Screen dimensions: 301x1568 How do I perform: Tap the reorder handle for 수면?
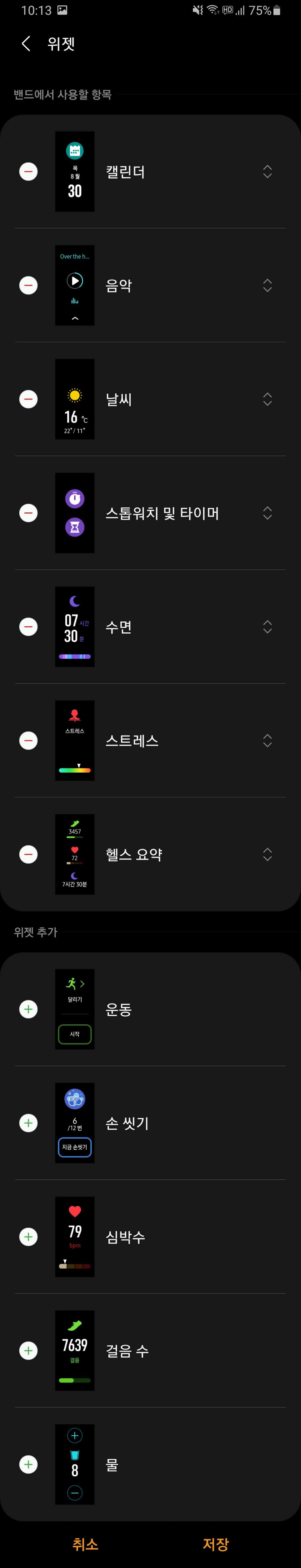click(268, 627)
